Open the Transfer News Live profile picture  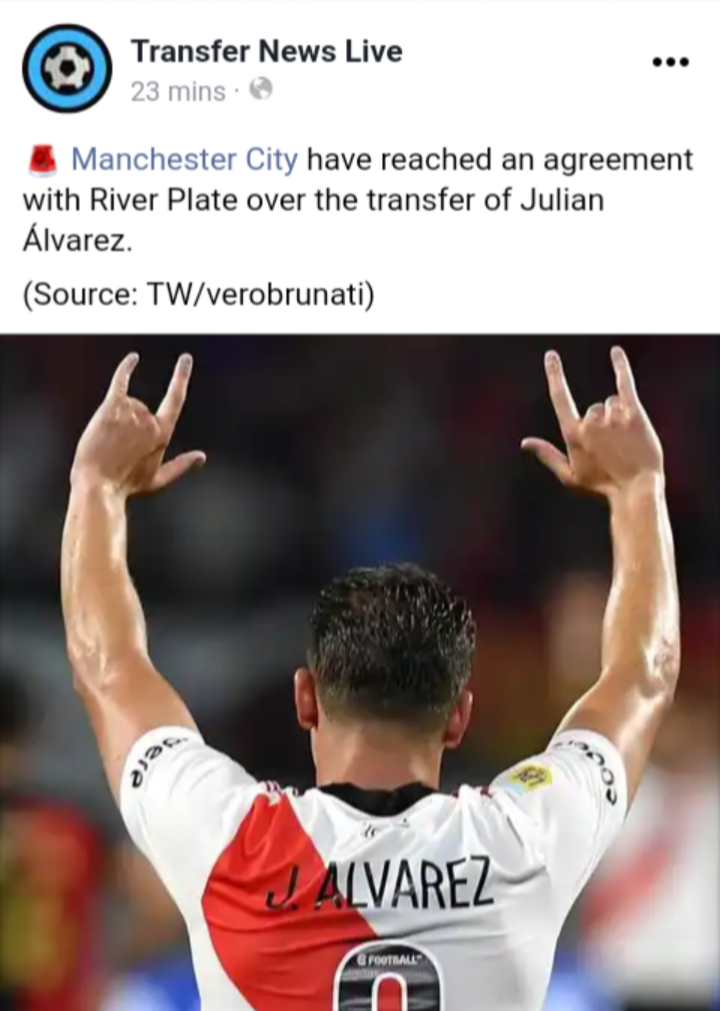click(67, 68)
